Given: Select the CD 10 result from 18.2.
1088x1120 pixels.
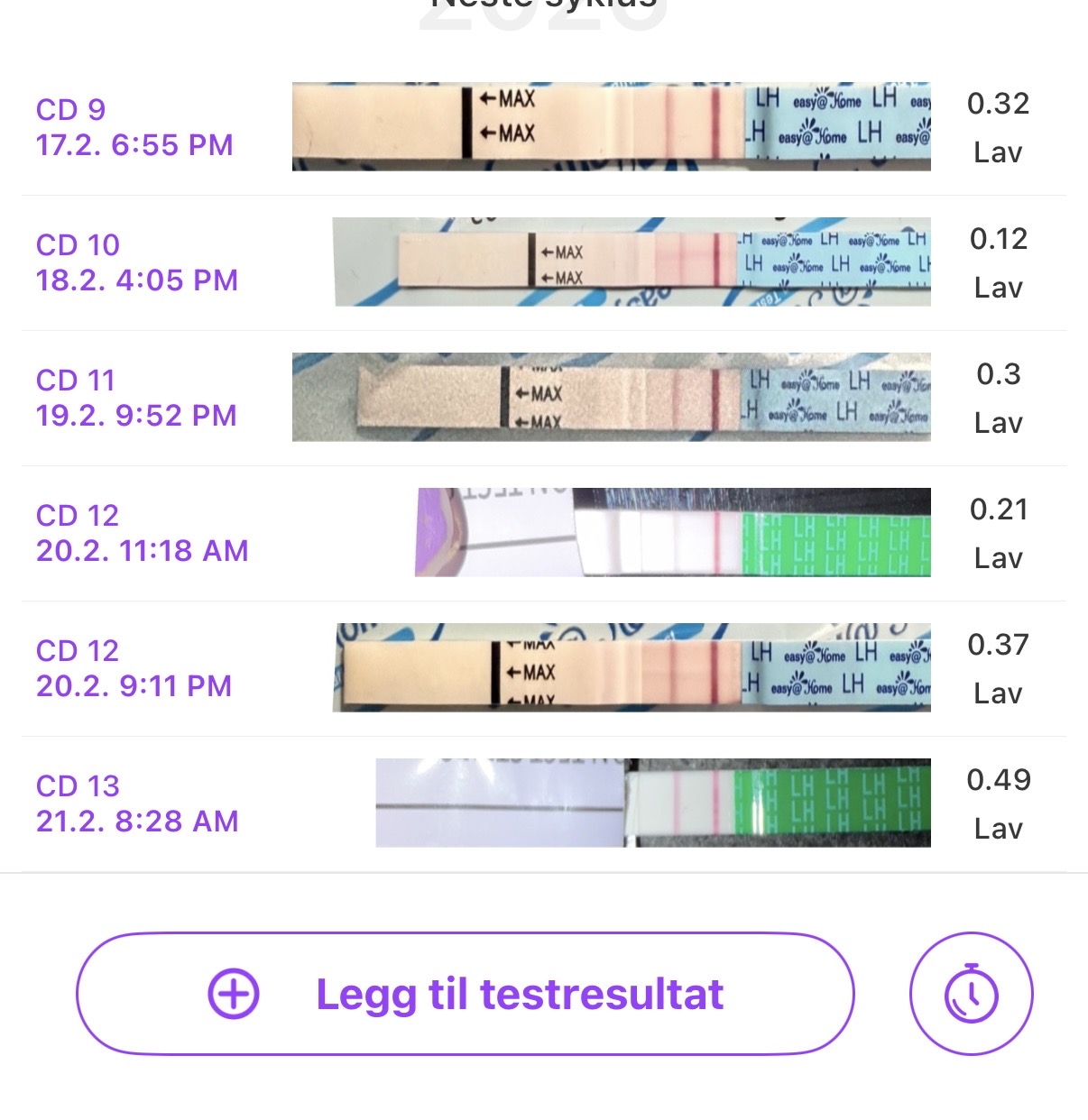Looking at the screenshot, I should [x=541, y=262].
